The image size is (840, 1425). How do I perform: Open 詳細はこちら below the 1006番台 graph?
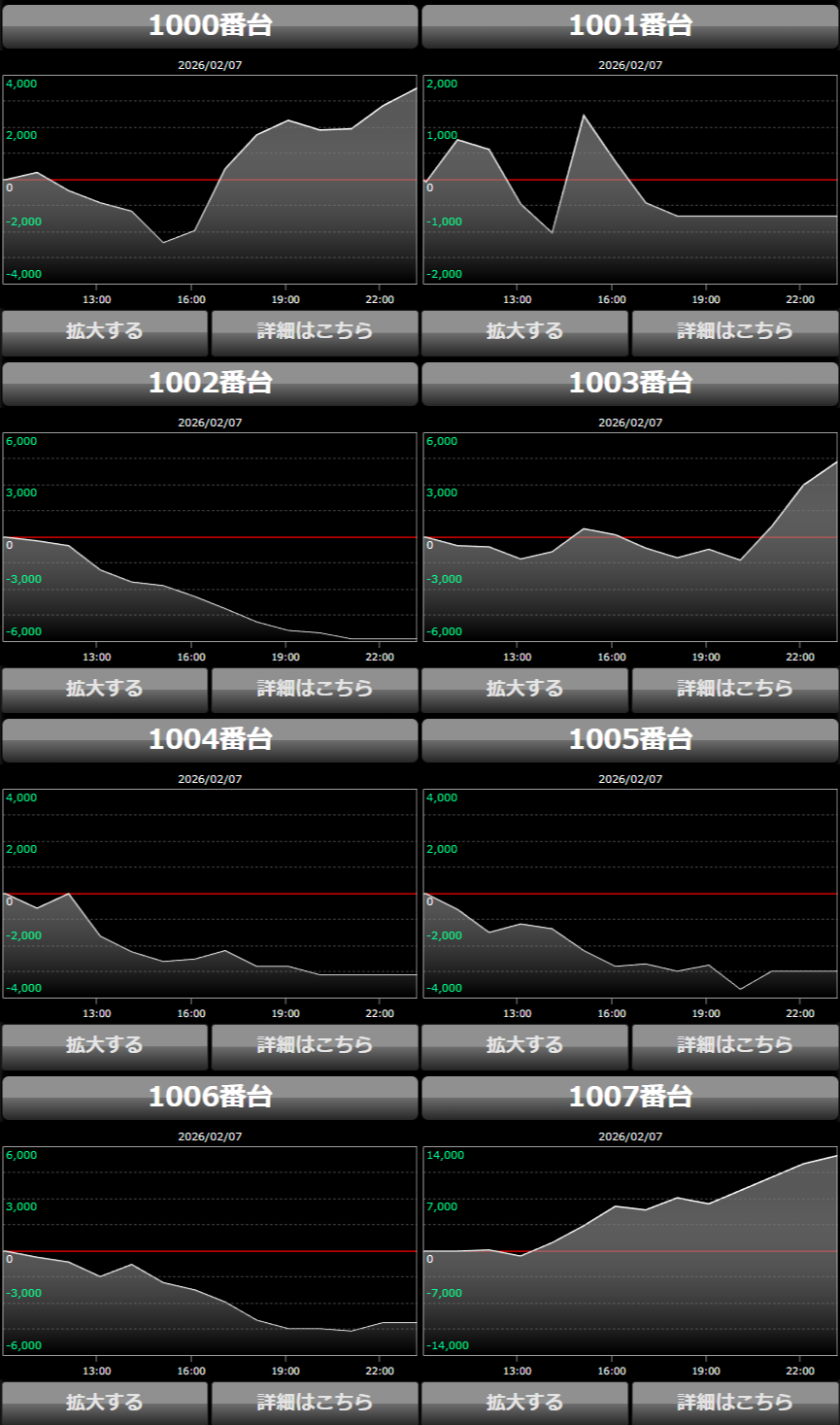[315, 1403]
